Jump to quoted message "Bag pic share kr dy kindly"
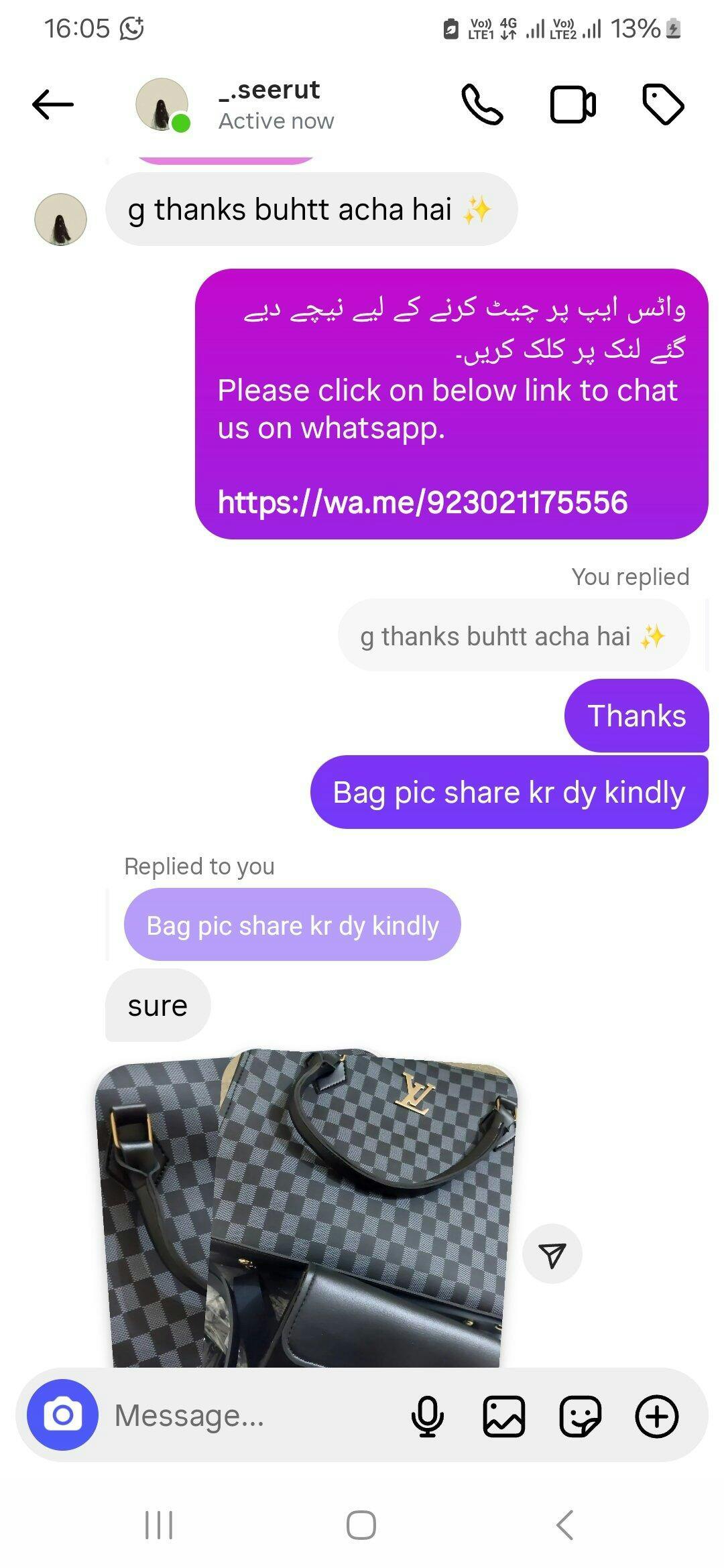724x1568 pixels. click(292, 925)
